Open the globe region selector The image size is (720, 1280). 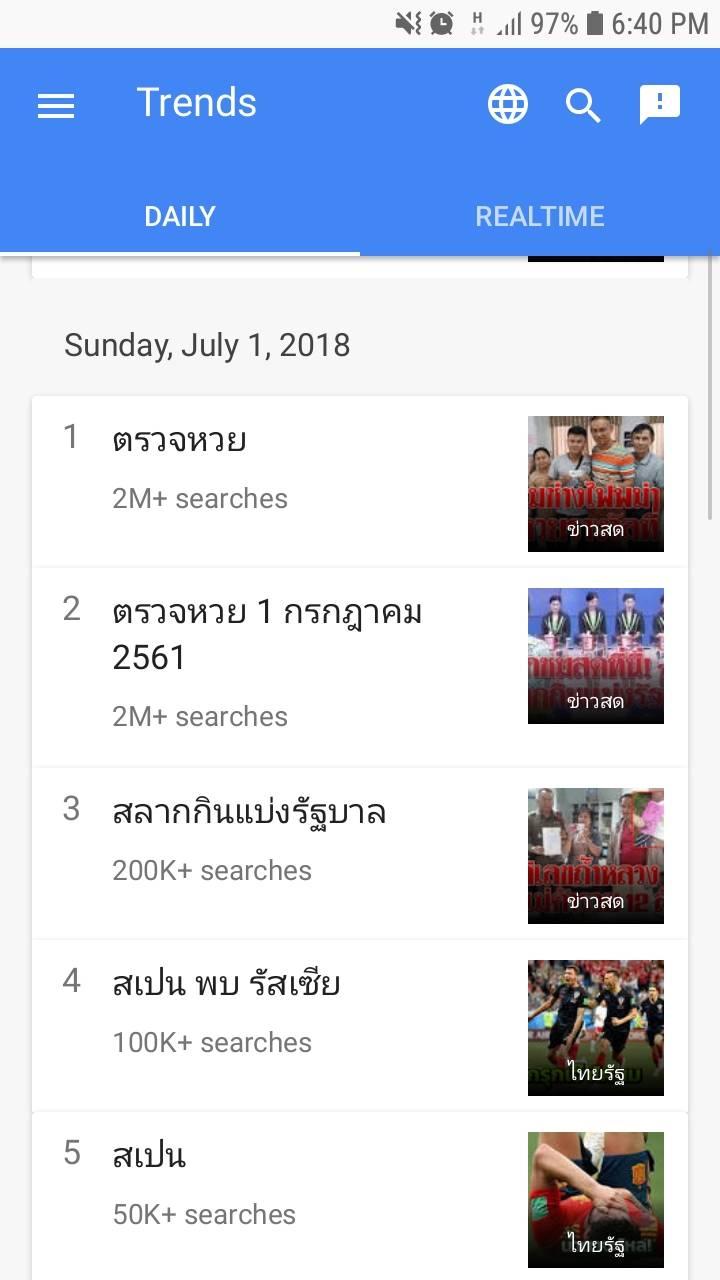pyautogui.click(x=508, y=104)
